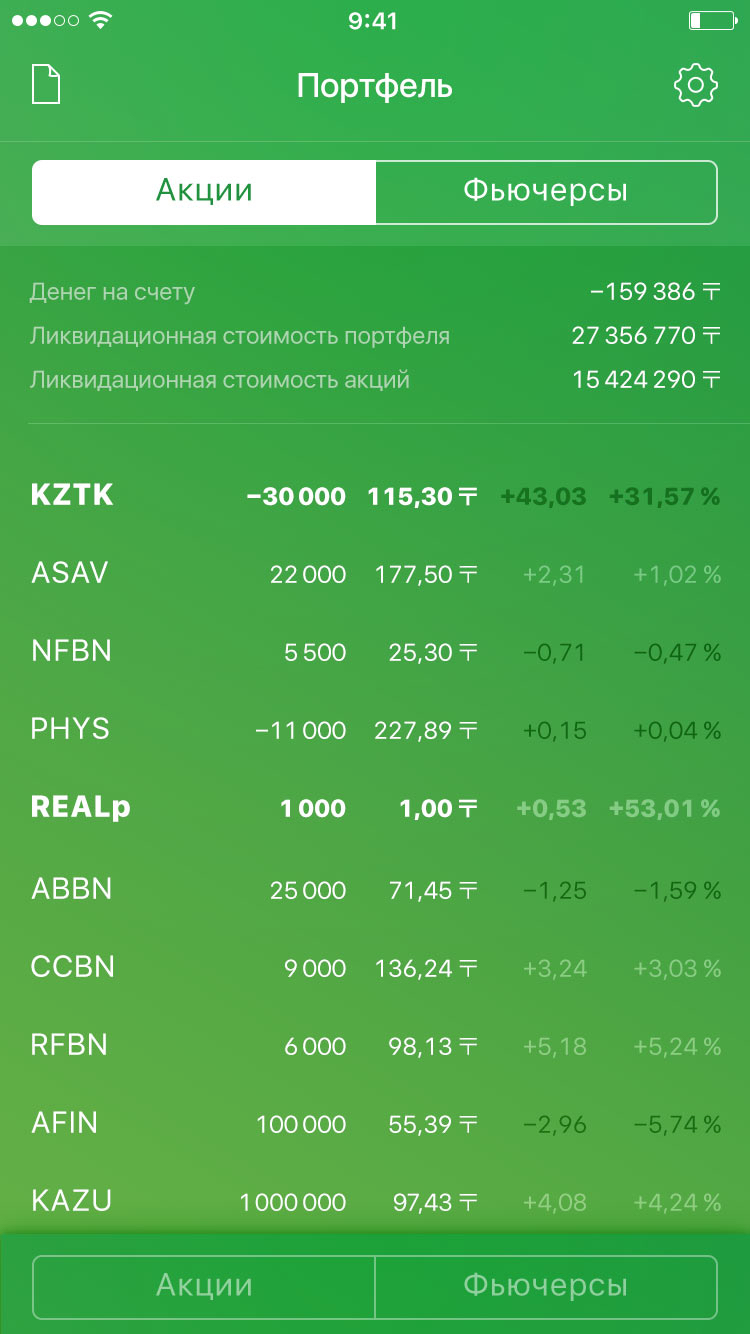750x1334 pixels.
Task: View the CCBN position
Action: pyautogui.click(x=375, y=967)
